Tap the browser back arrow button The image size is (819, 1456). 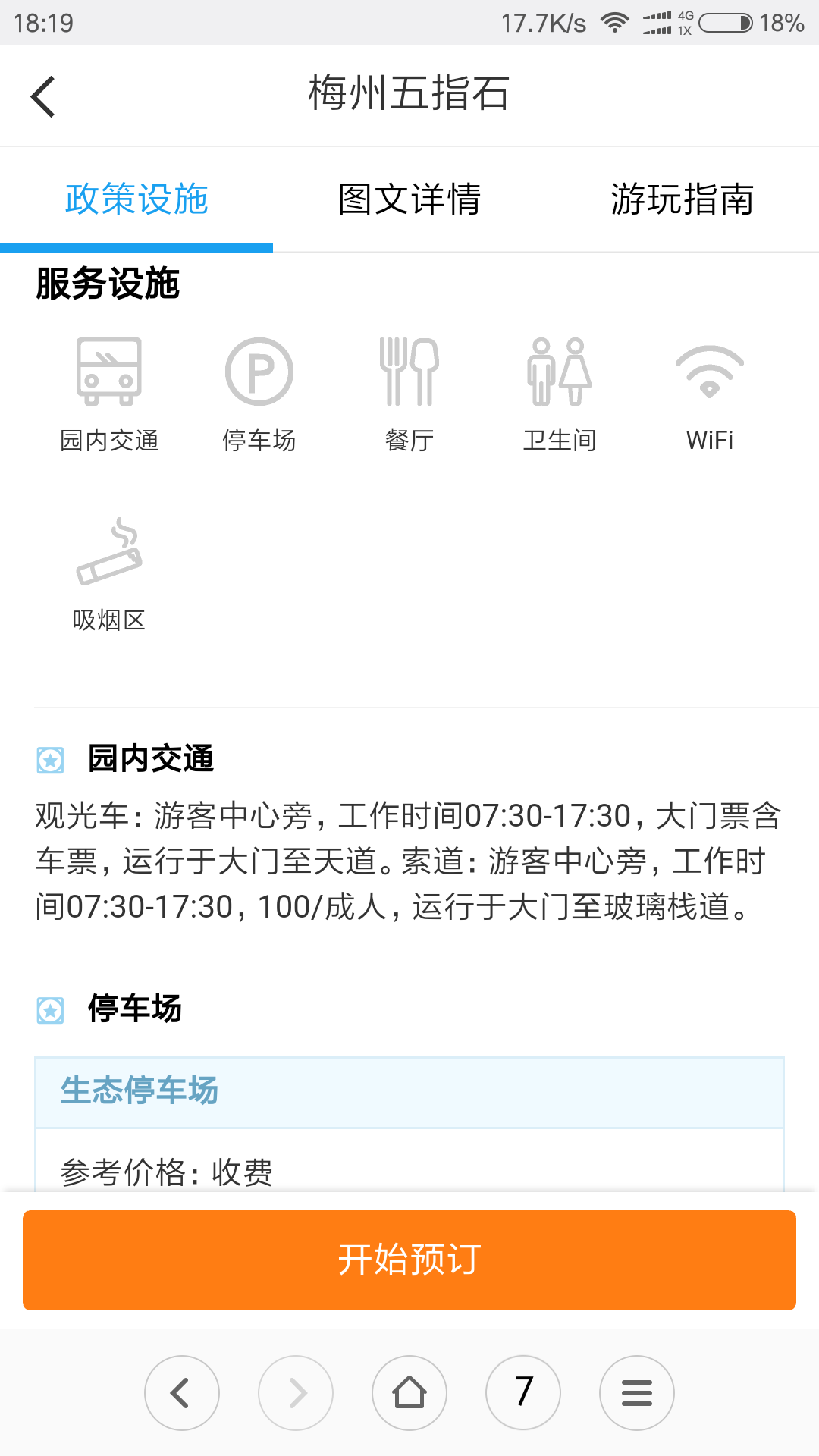pos(182,1393)
